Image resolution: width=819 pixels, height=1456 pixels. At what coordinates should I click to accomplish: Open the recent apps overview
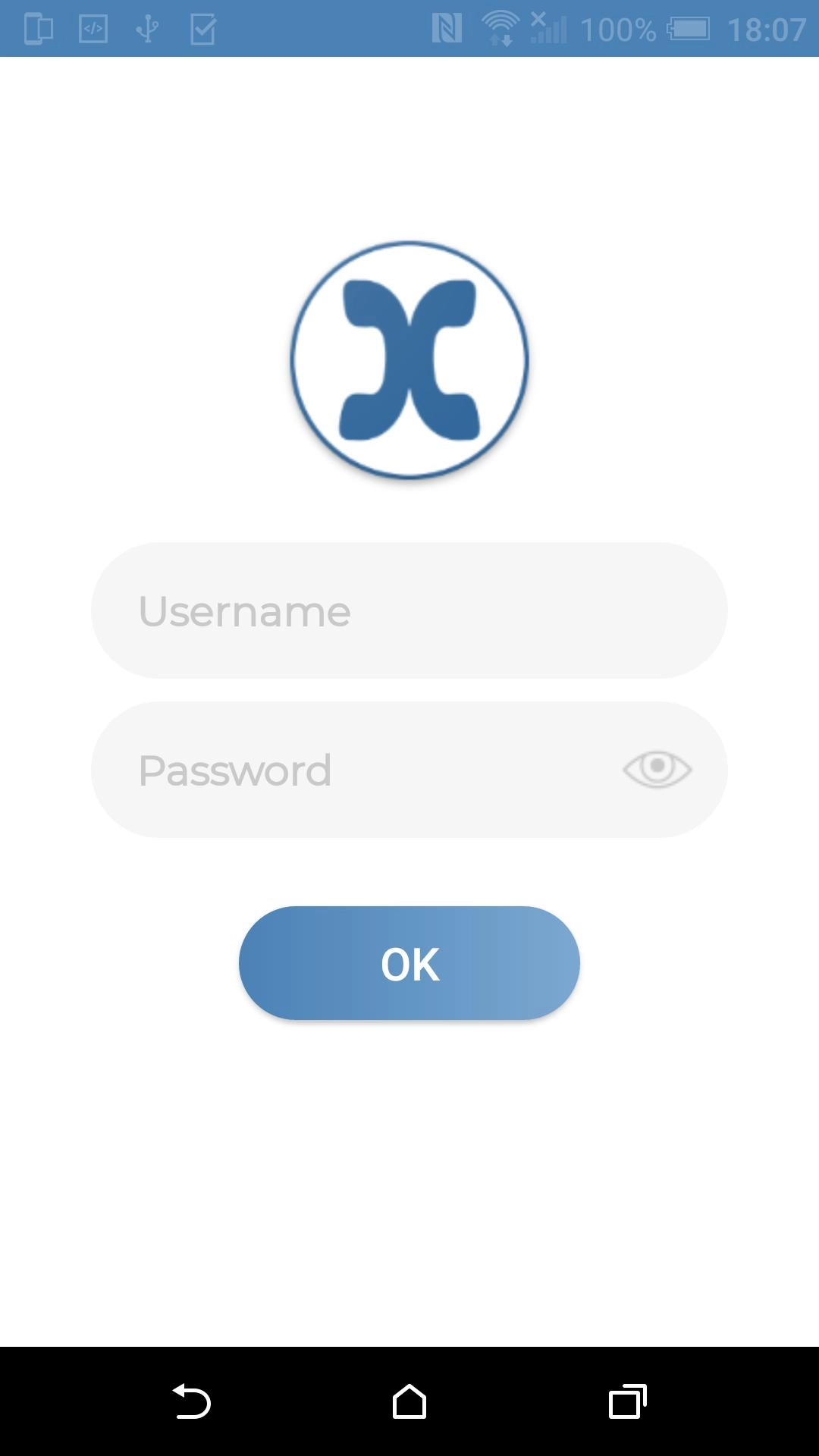pyautogui.click(x=627, y=1401)
